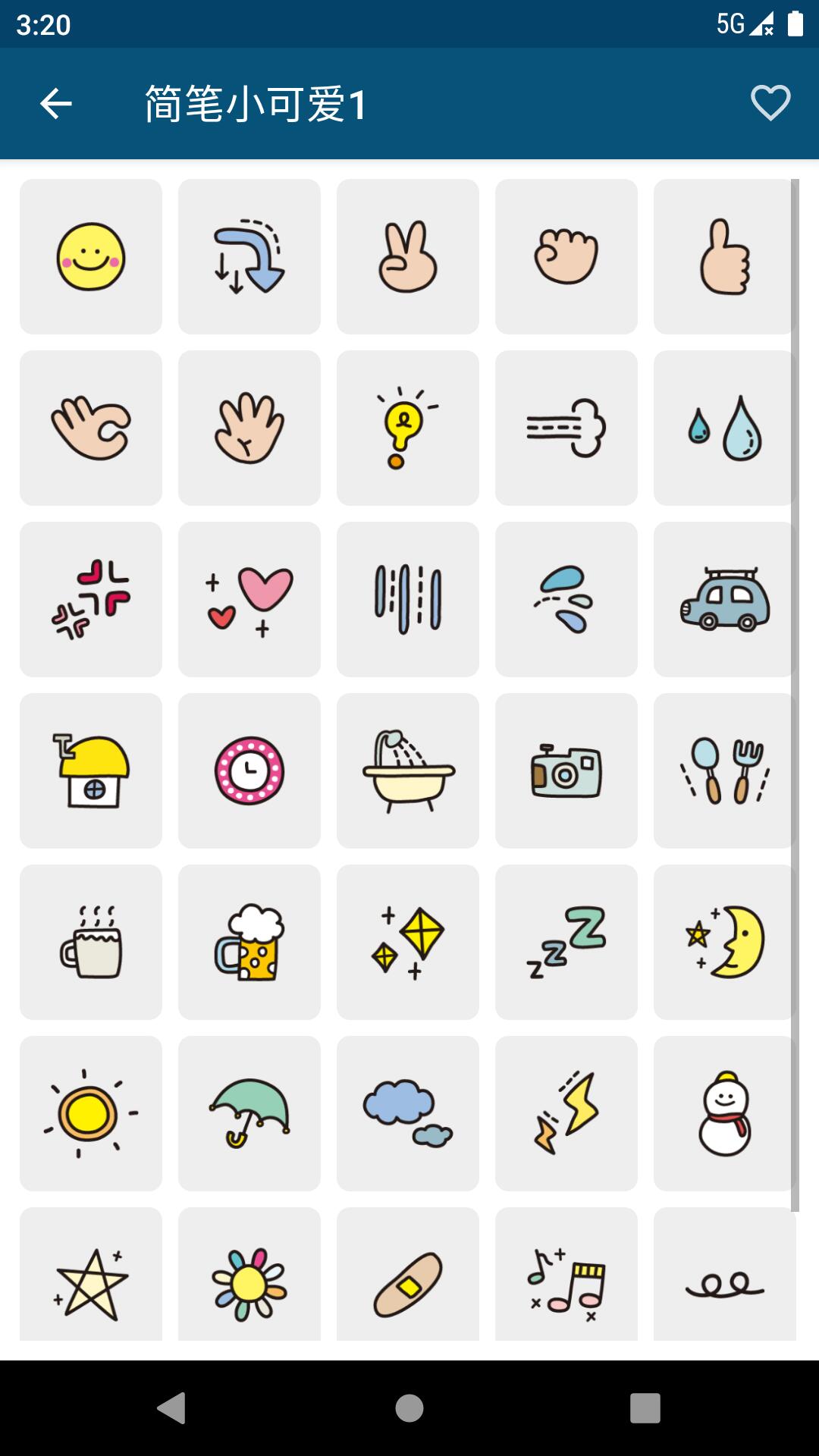Pick the peace sign hand sticker

click(408, 256)
